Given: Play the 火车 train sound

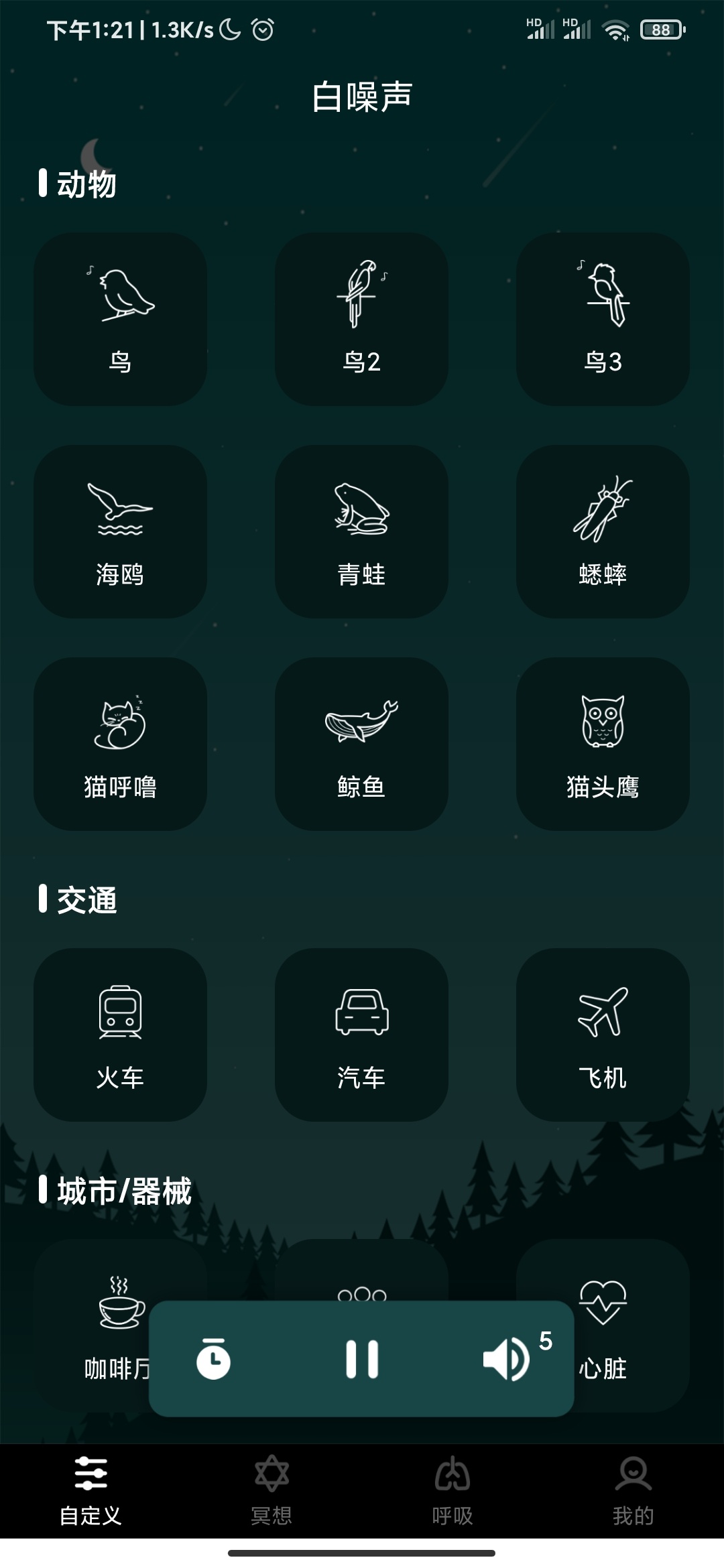Looking at the screenshot, I should pyautogui.click(x=121, y=1035).
